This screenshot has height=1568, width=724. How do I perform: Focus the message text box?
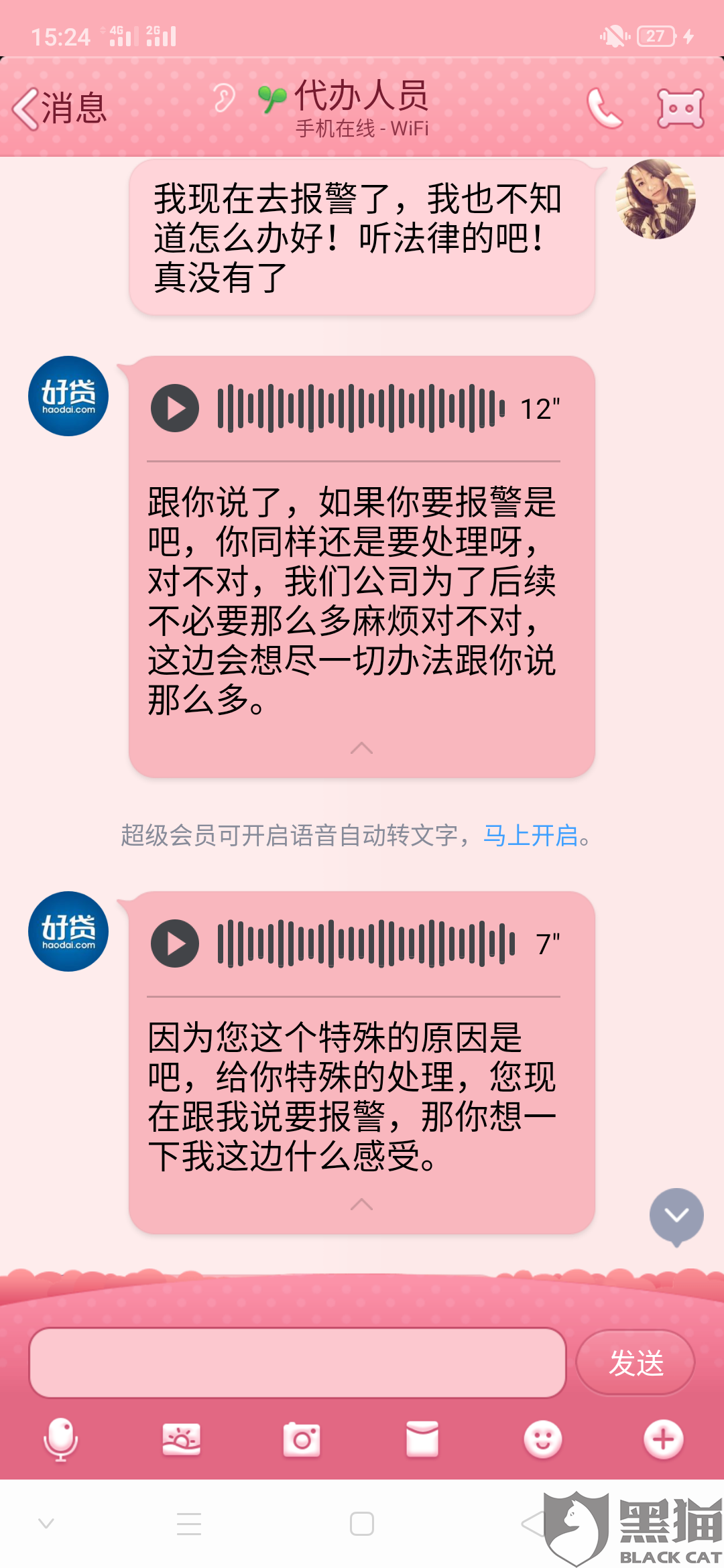coord(297,1362)
